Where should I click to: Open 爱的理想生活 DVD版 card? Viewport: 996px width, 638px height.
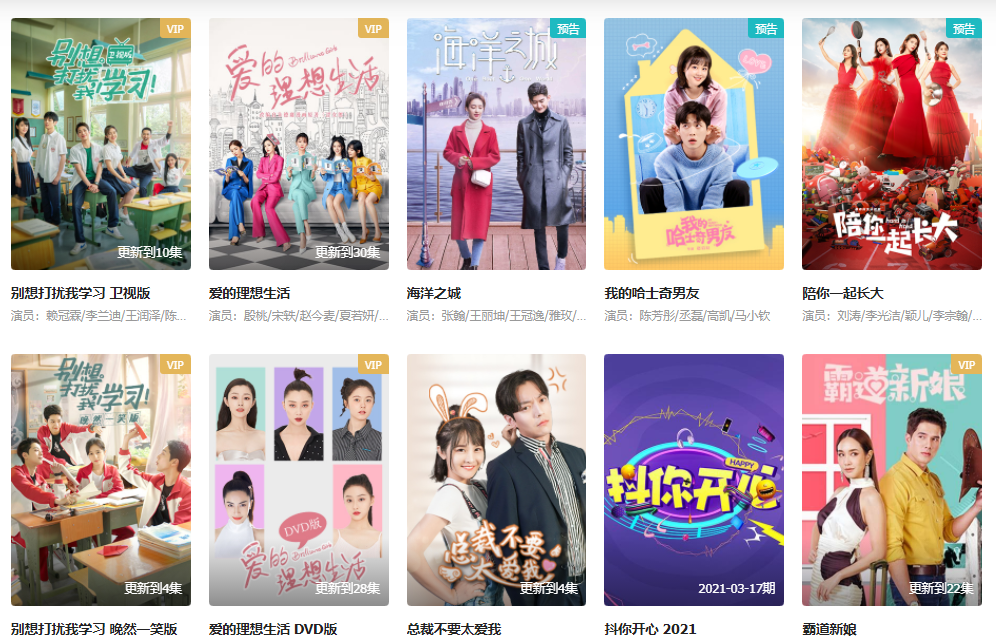click(298, 480)
